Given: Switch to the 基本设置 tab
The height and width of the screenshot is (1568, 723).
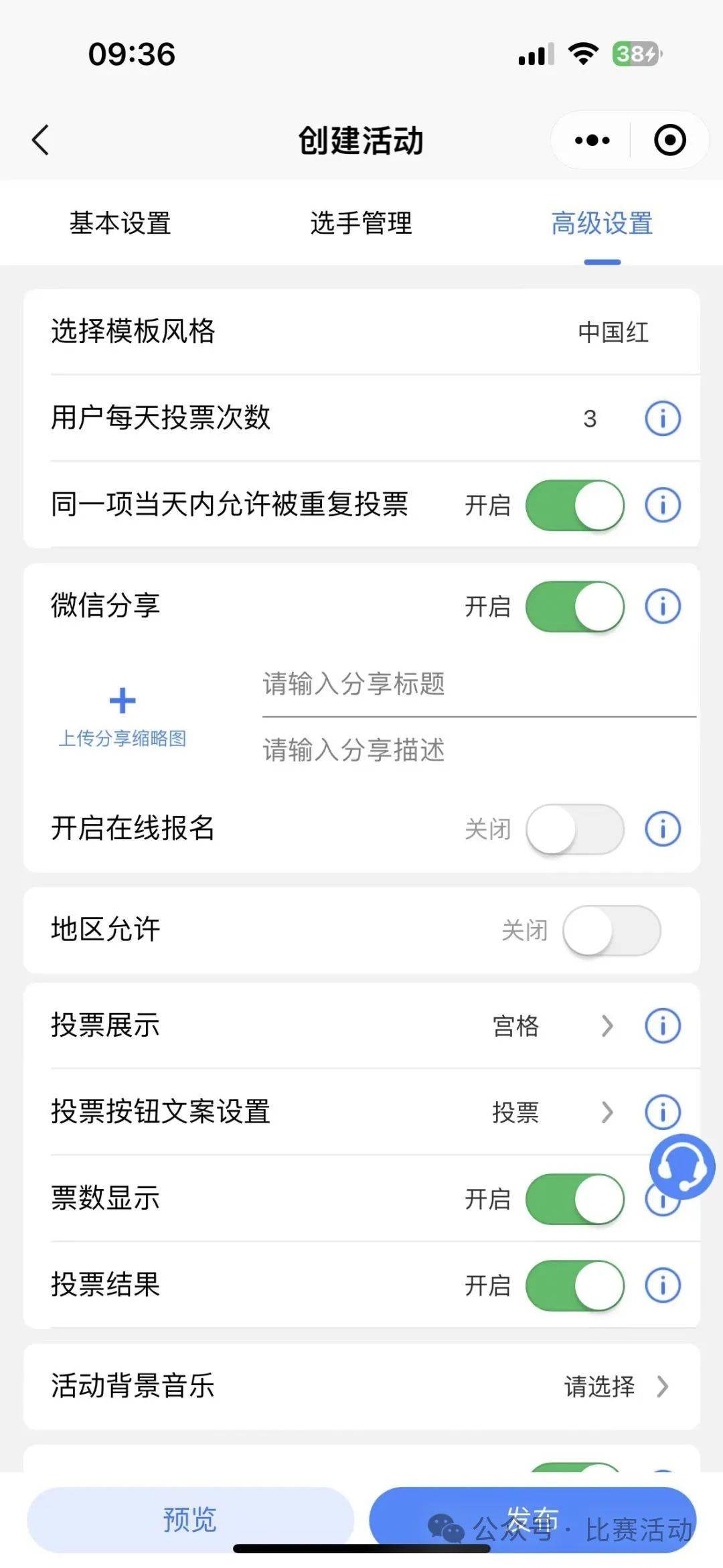Looking at the screenshot, I should [121, 224].
